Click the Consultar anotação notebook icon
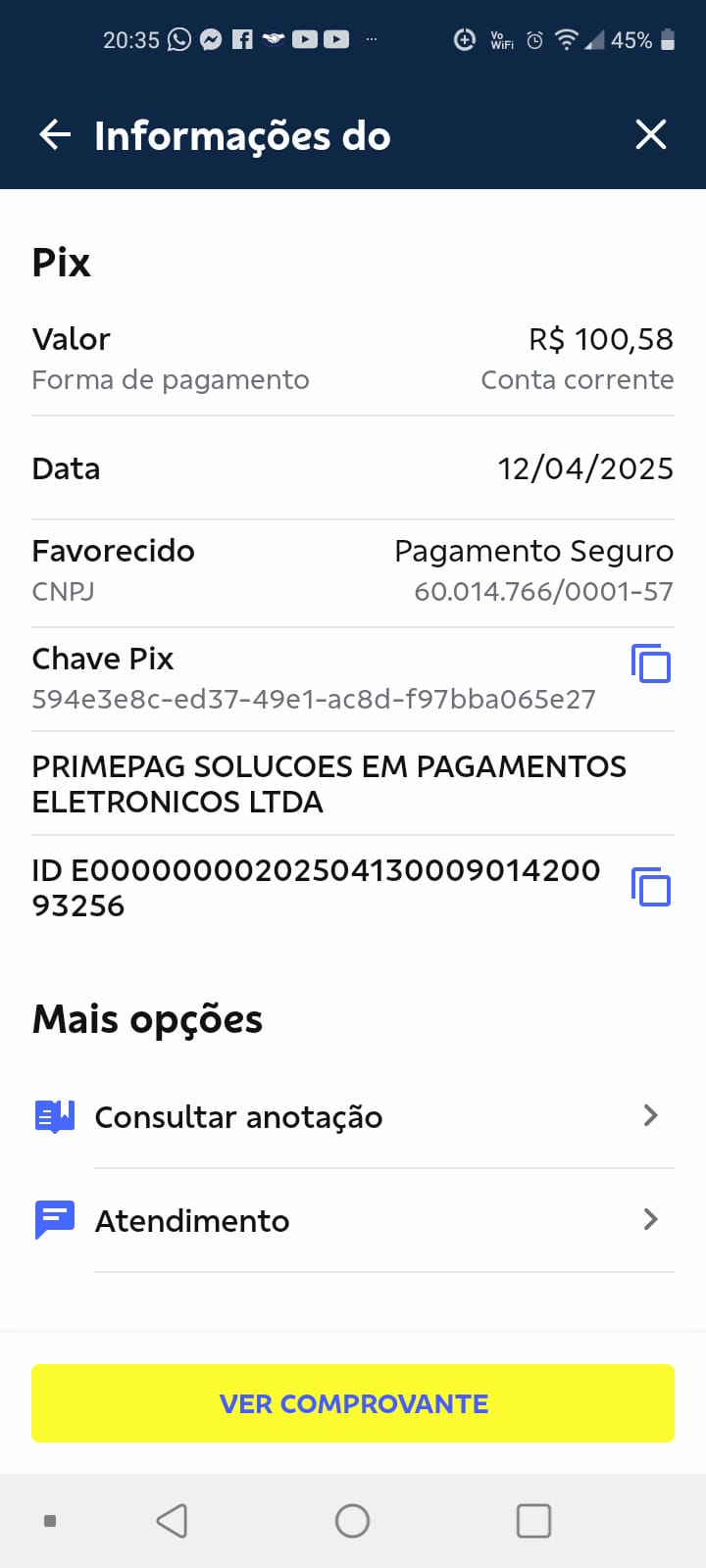Screen dimensions: 706x1568 pos(53,1115)
